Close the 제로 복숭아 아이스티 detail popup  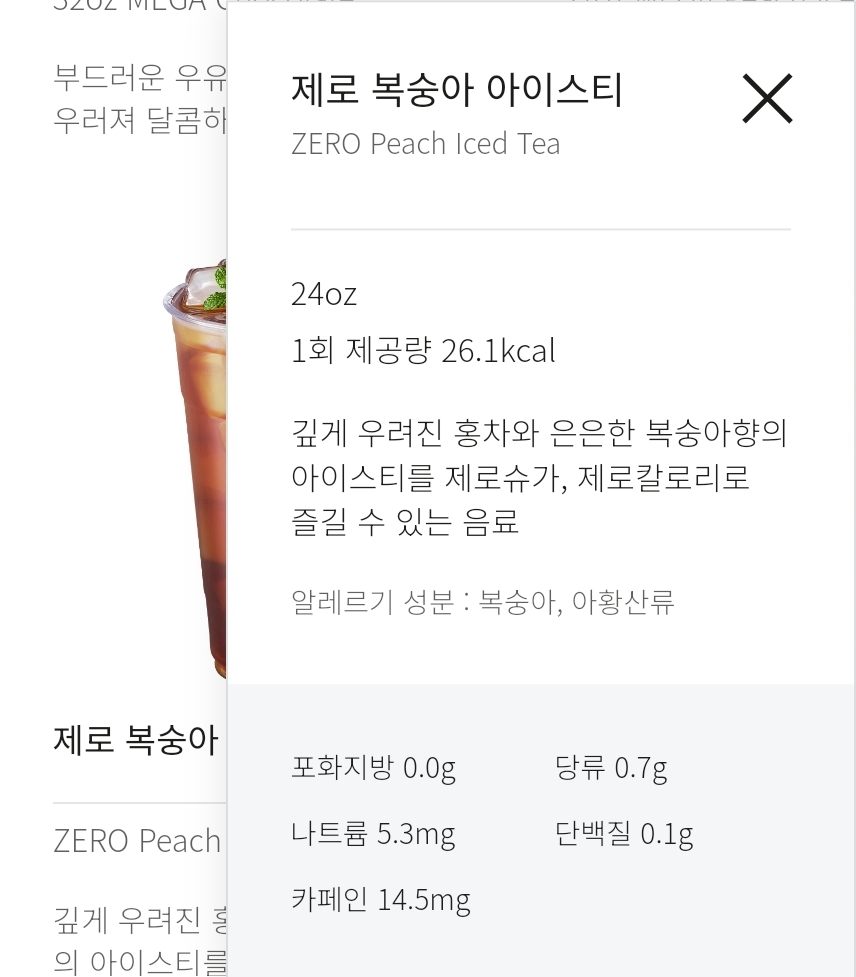click(766, 98)
